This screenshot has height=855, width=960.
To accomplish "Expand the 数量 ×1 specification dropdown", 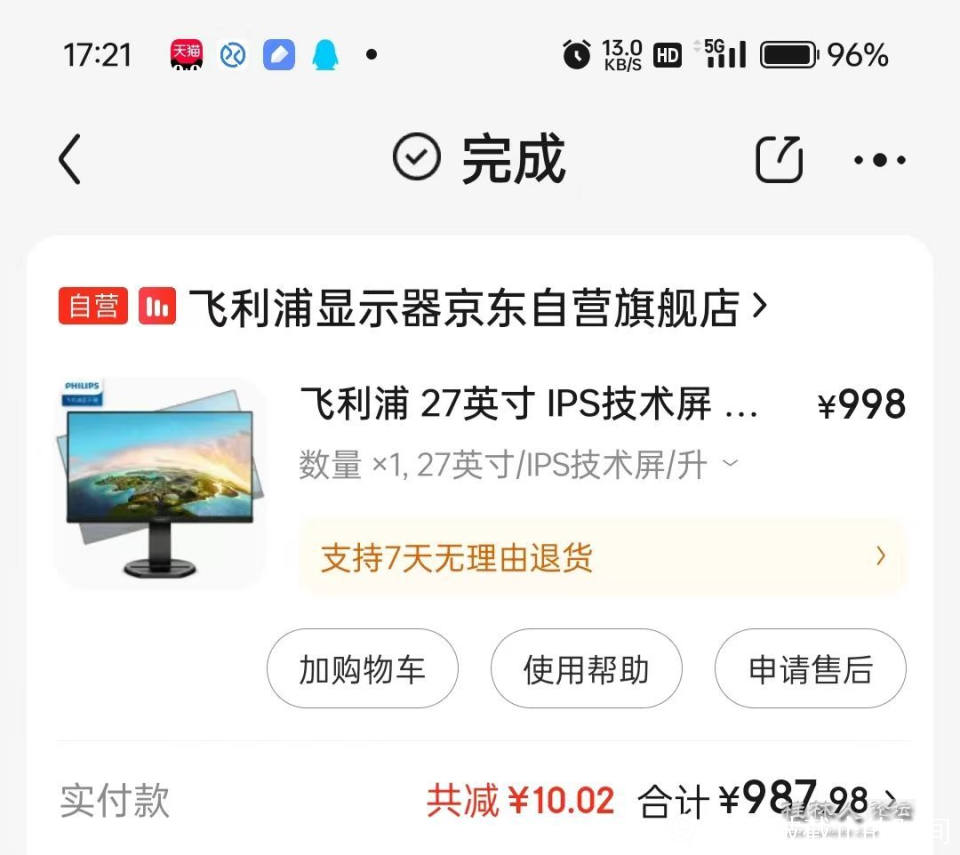I will 730,464.
